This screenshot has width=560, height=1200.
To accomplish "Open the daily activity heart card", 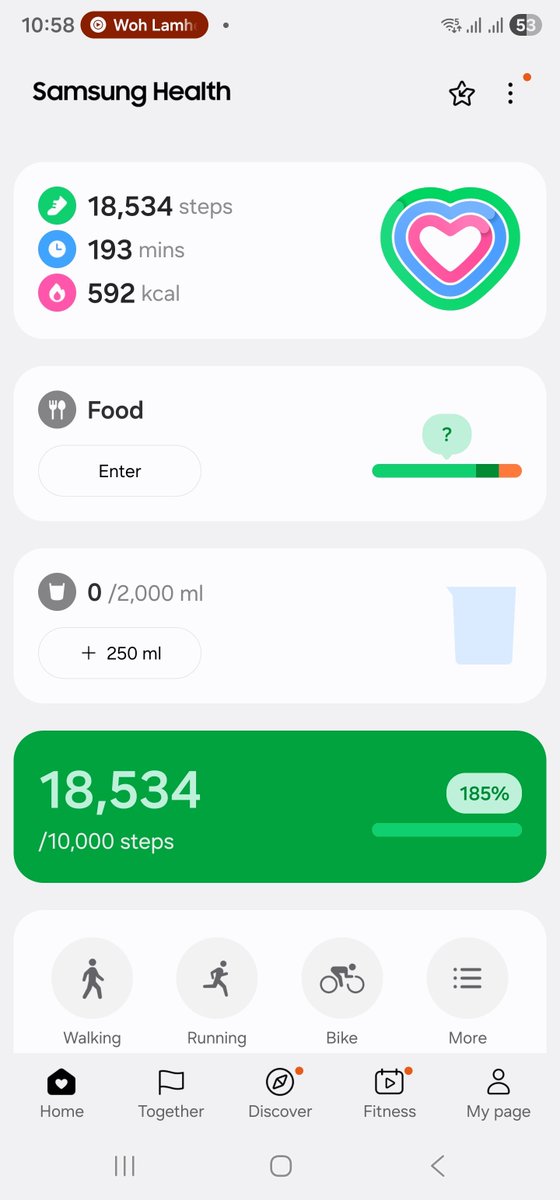I will tap(280, 250).
